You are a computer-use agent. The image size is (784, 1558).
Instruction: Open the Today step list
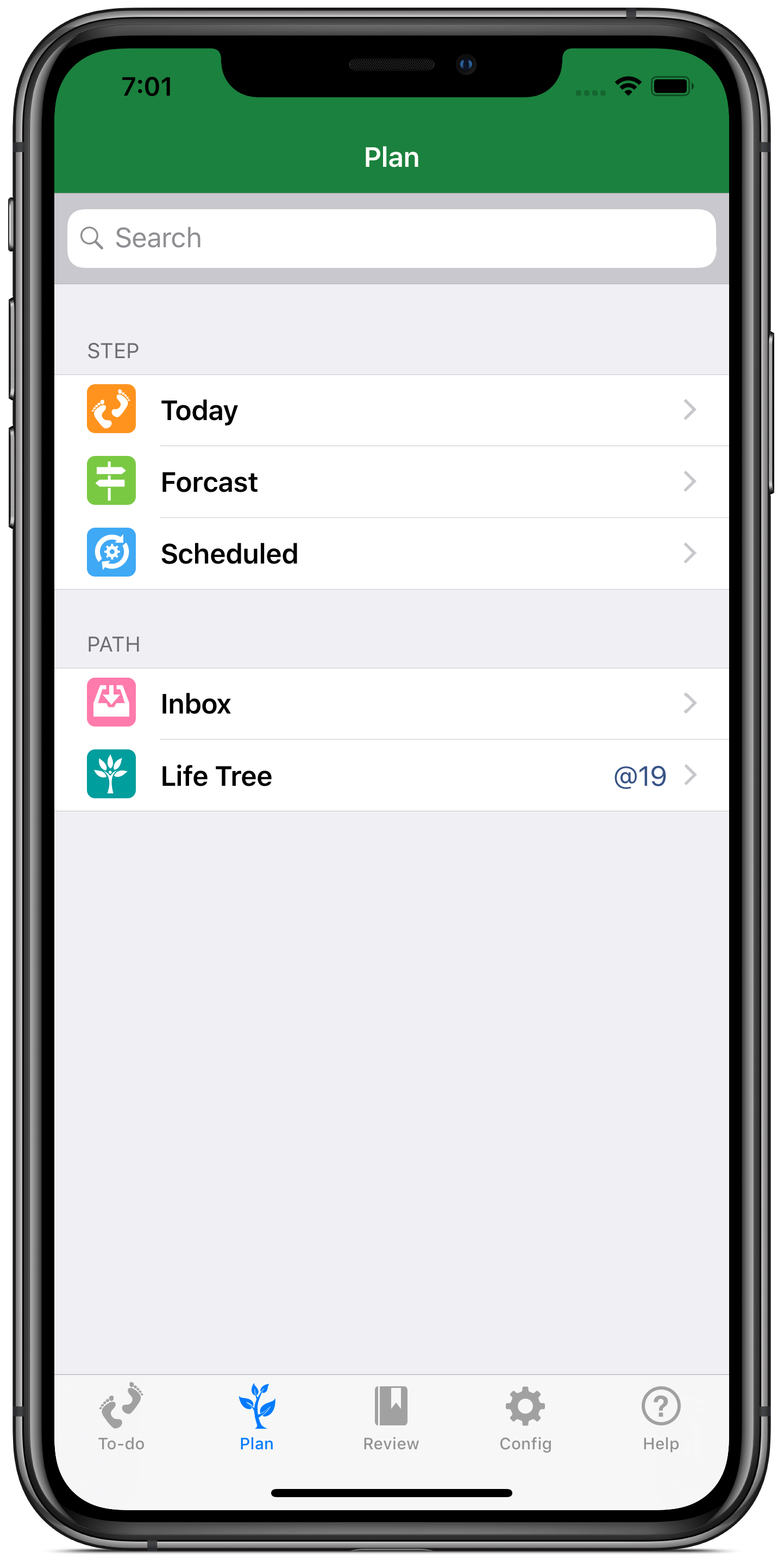(392, 410)
